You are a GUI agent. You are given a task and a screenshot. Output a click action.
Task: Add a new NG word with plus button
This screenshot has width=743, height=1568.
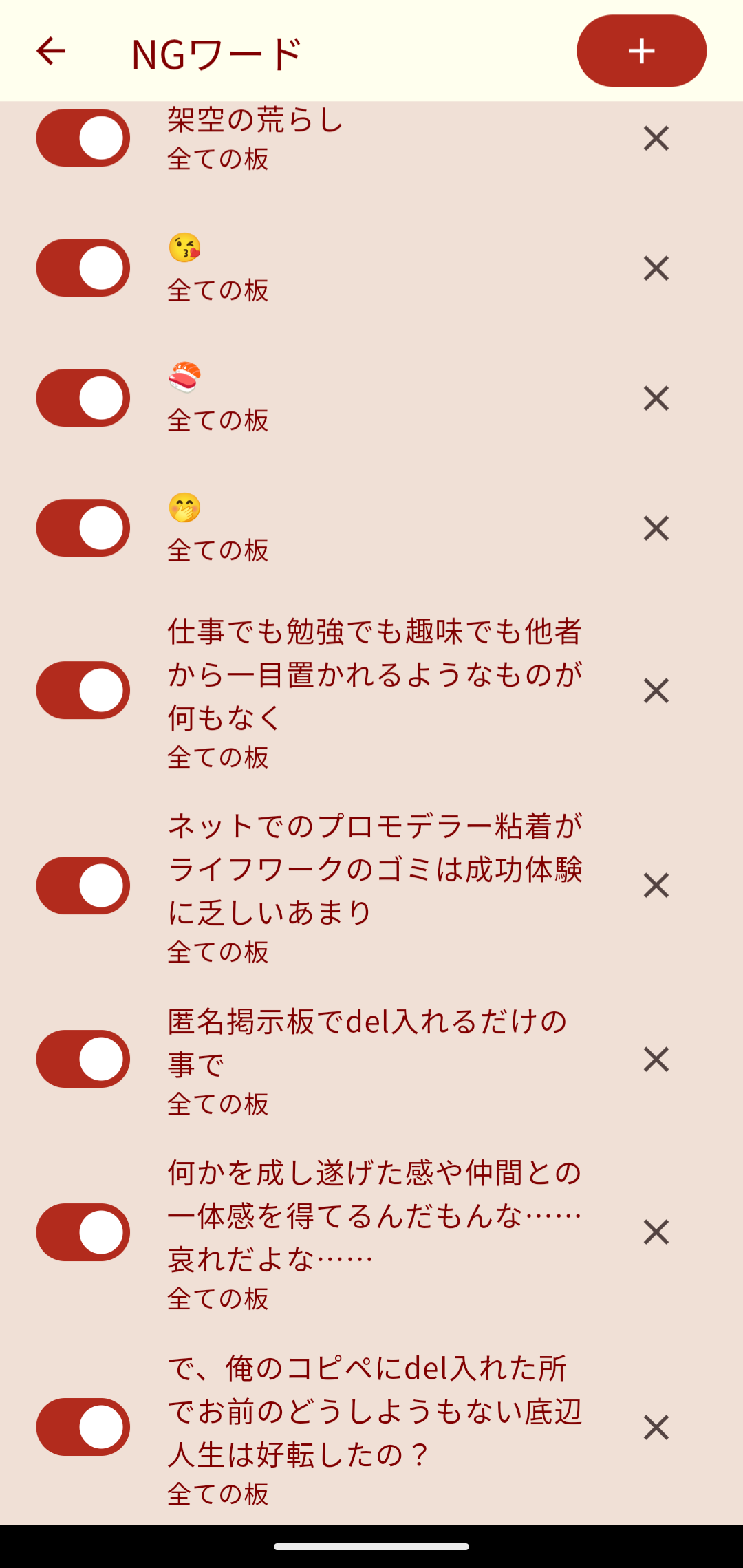(641, 51)
